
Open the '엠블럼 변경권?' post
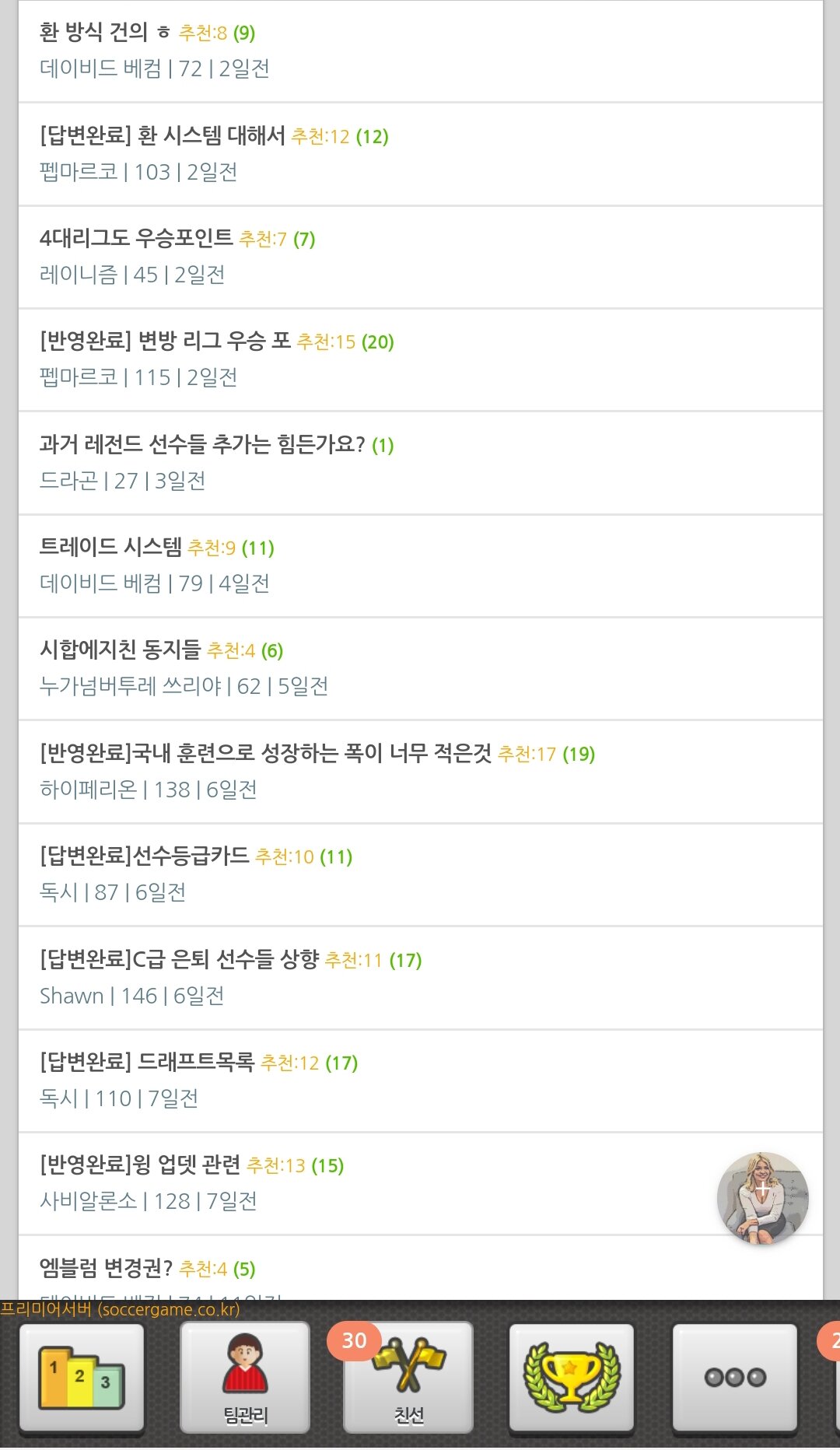[x=420, y=1268]
